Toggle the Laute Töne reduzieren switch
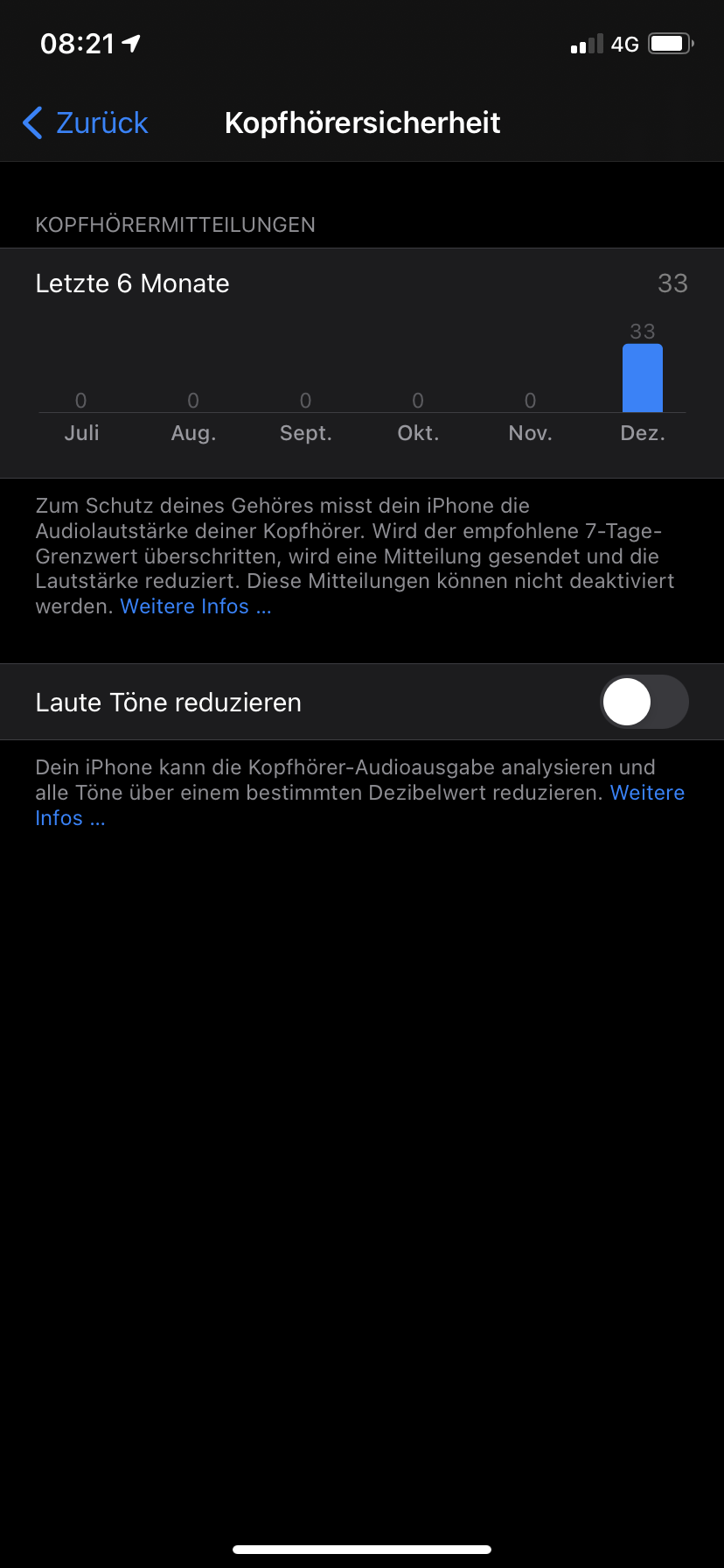This screenshot has height=1568, width=724. [x=644, y=702]
